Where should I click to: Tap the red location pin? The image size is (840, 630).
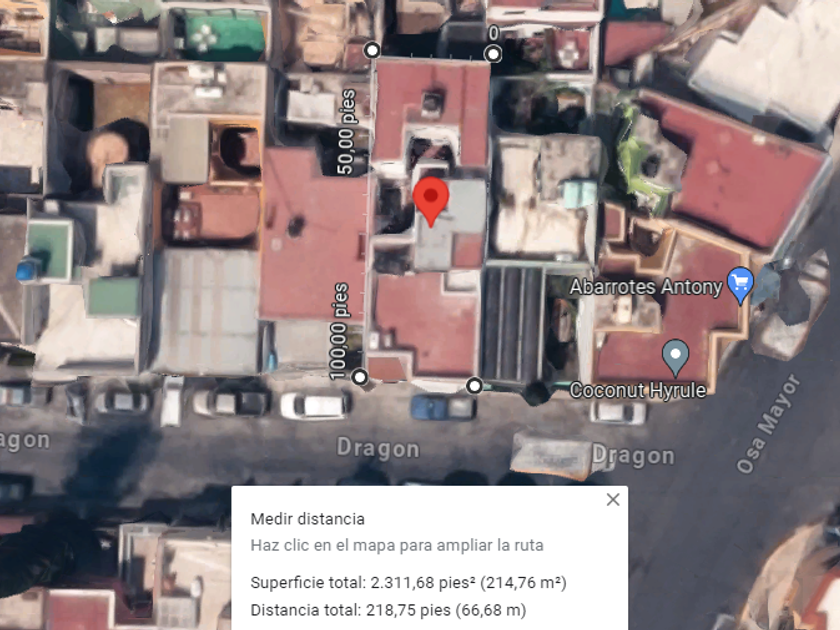point(431,202)
